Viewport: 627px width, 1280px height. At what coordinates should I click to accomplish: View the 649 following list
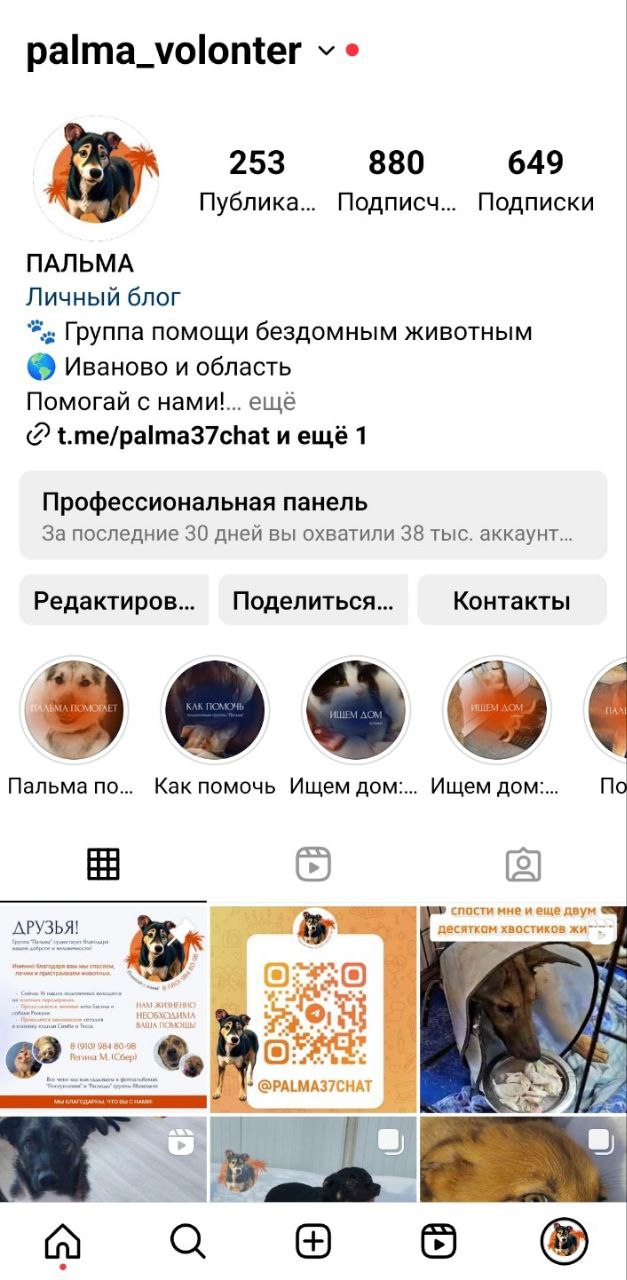coord(535,180)
